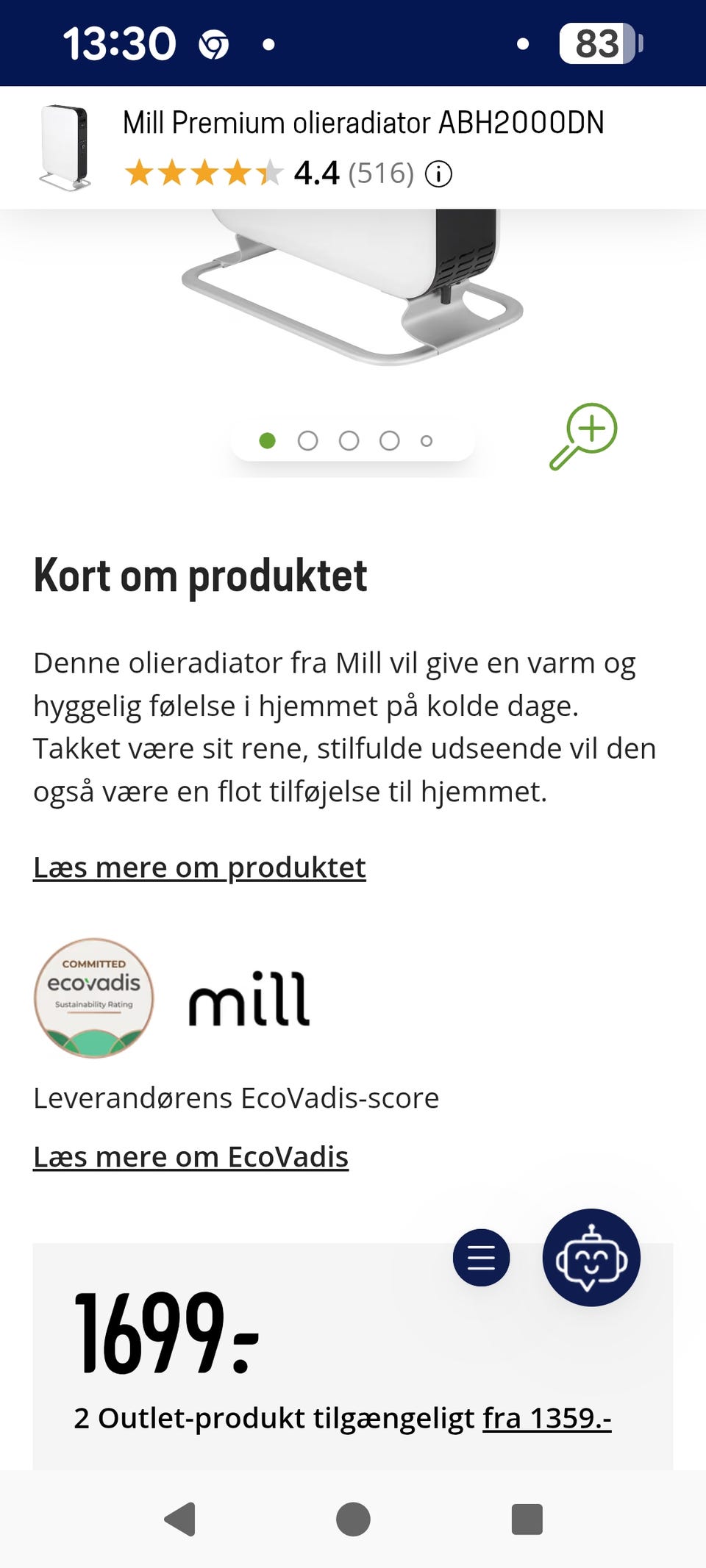
Task: Open the hamburger menu
Action: 482,1258
